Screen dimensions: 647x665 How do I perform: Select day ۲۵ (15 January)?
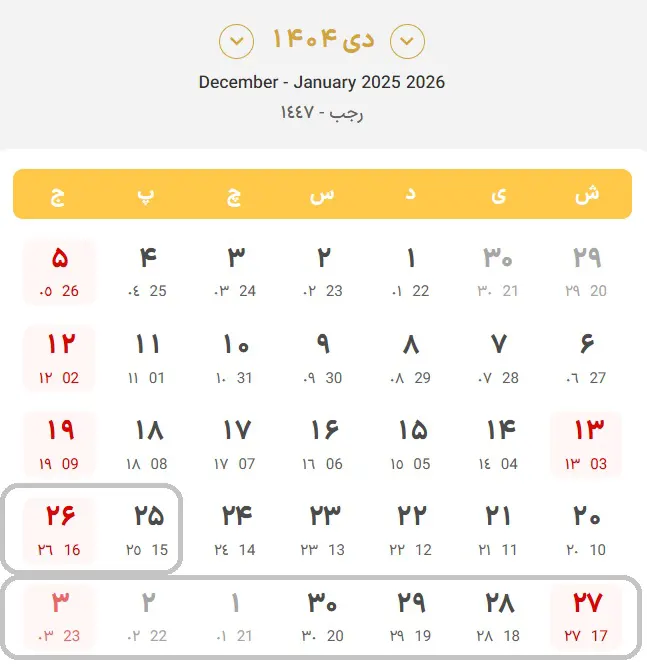[147, 530]
